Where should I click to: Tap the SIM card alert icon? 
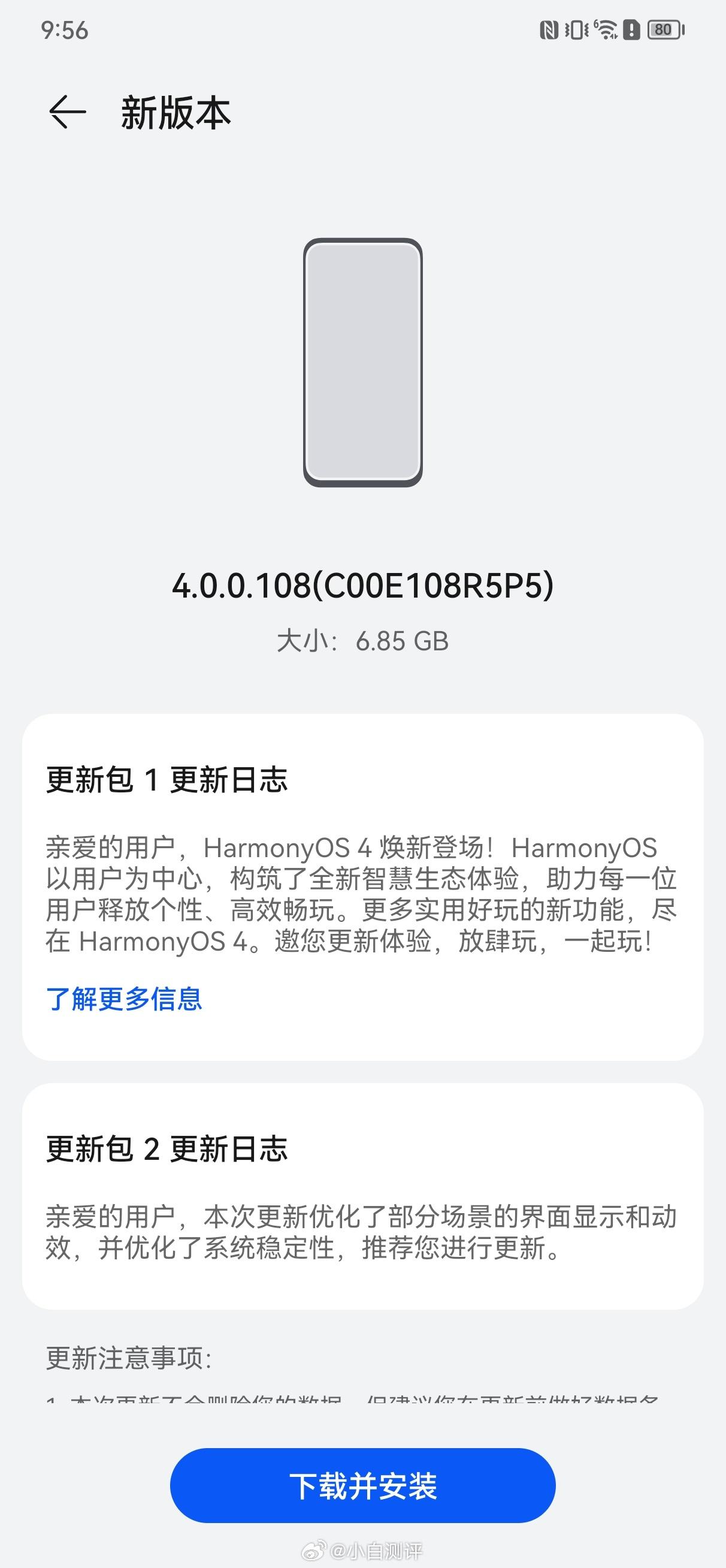click(x=632, y=31)
